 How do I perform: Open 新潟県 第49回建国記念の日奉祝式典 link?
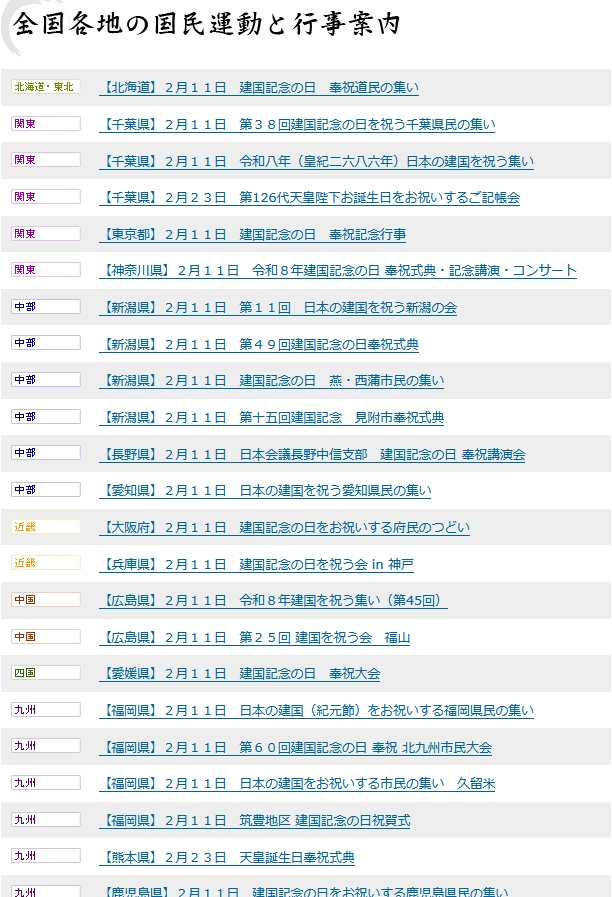[259, 345]
